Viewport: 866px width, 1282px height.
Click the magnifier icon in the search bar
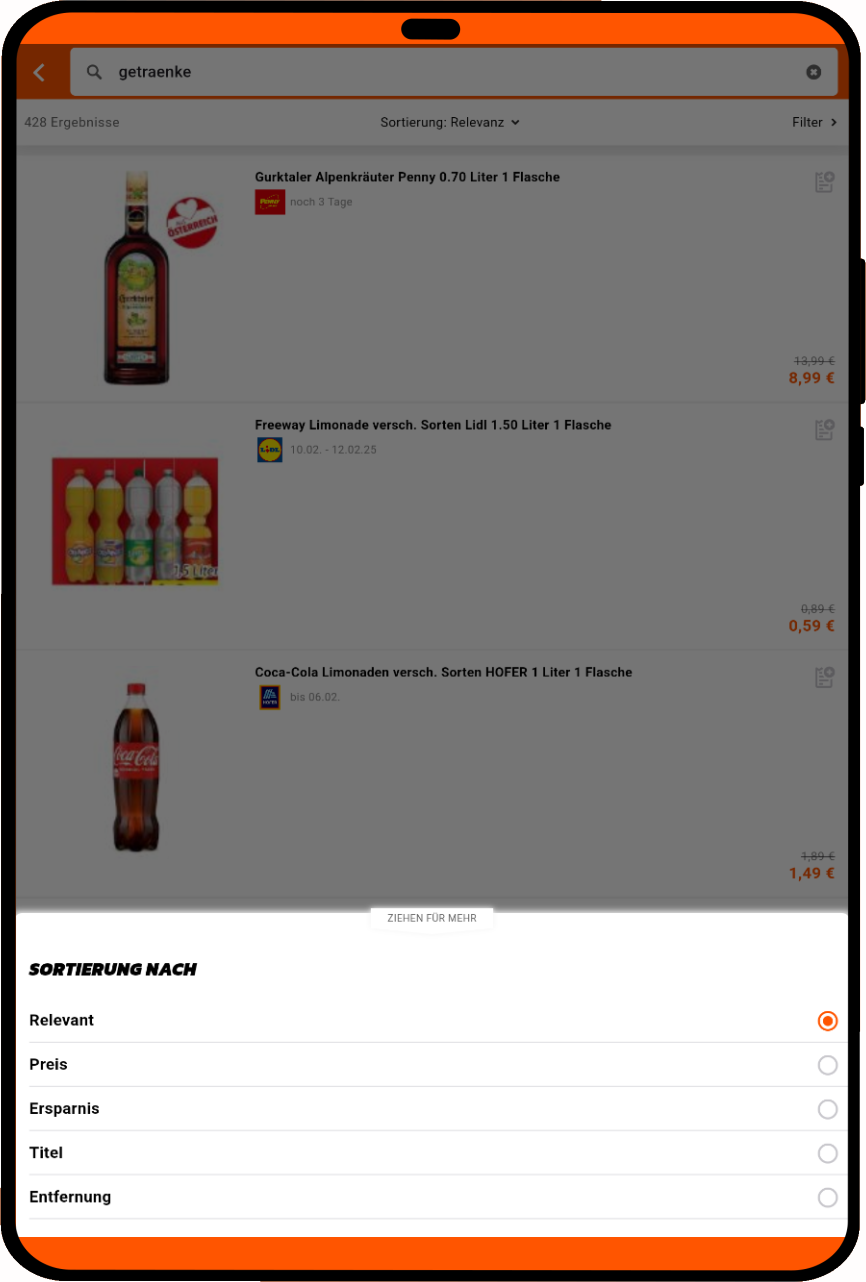[x=94, y=72]
